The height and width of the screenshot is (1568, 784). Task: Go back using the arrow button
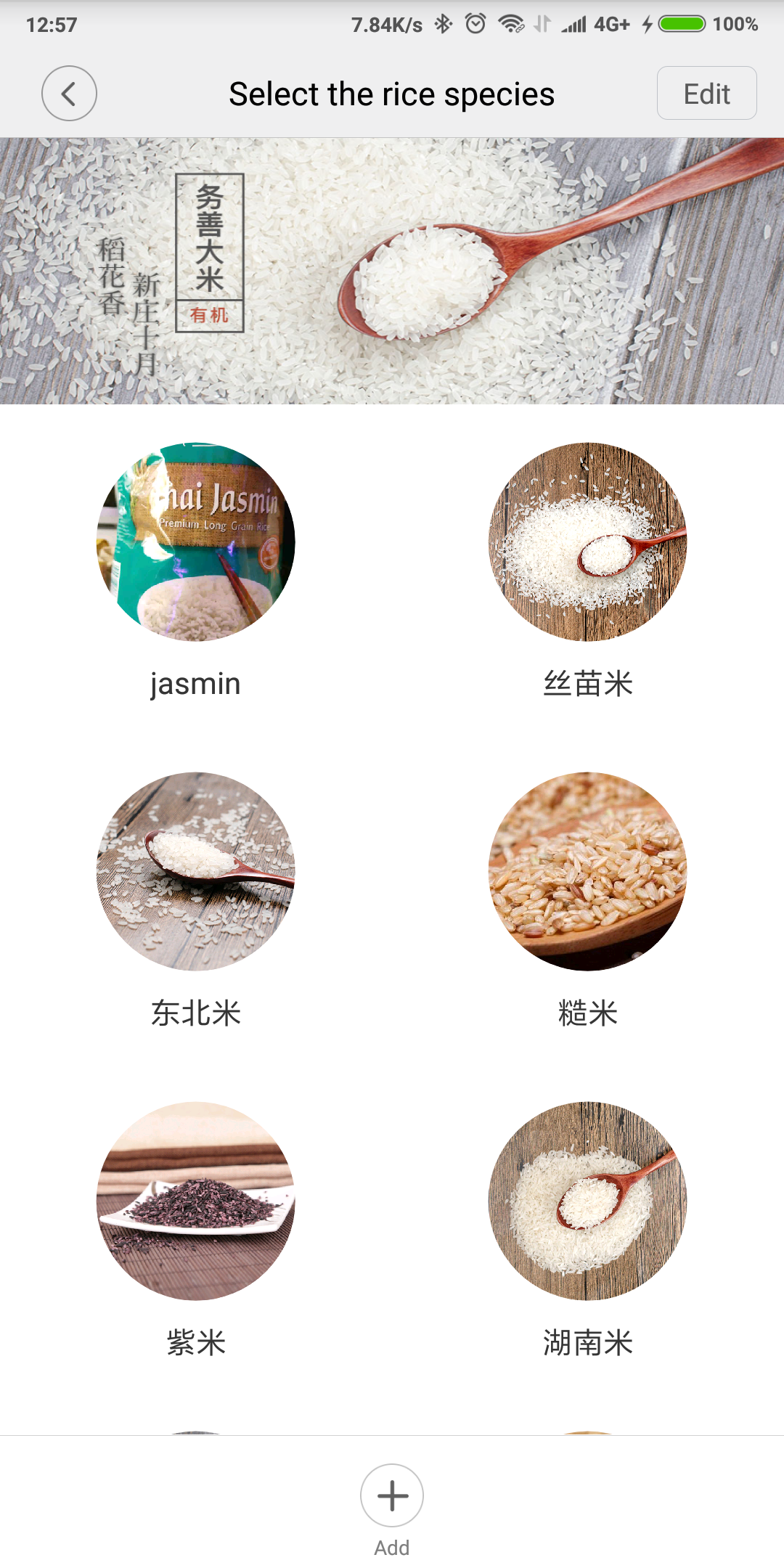(69, 94)
